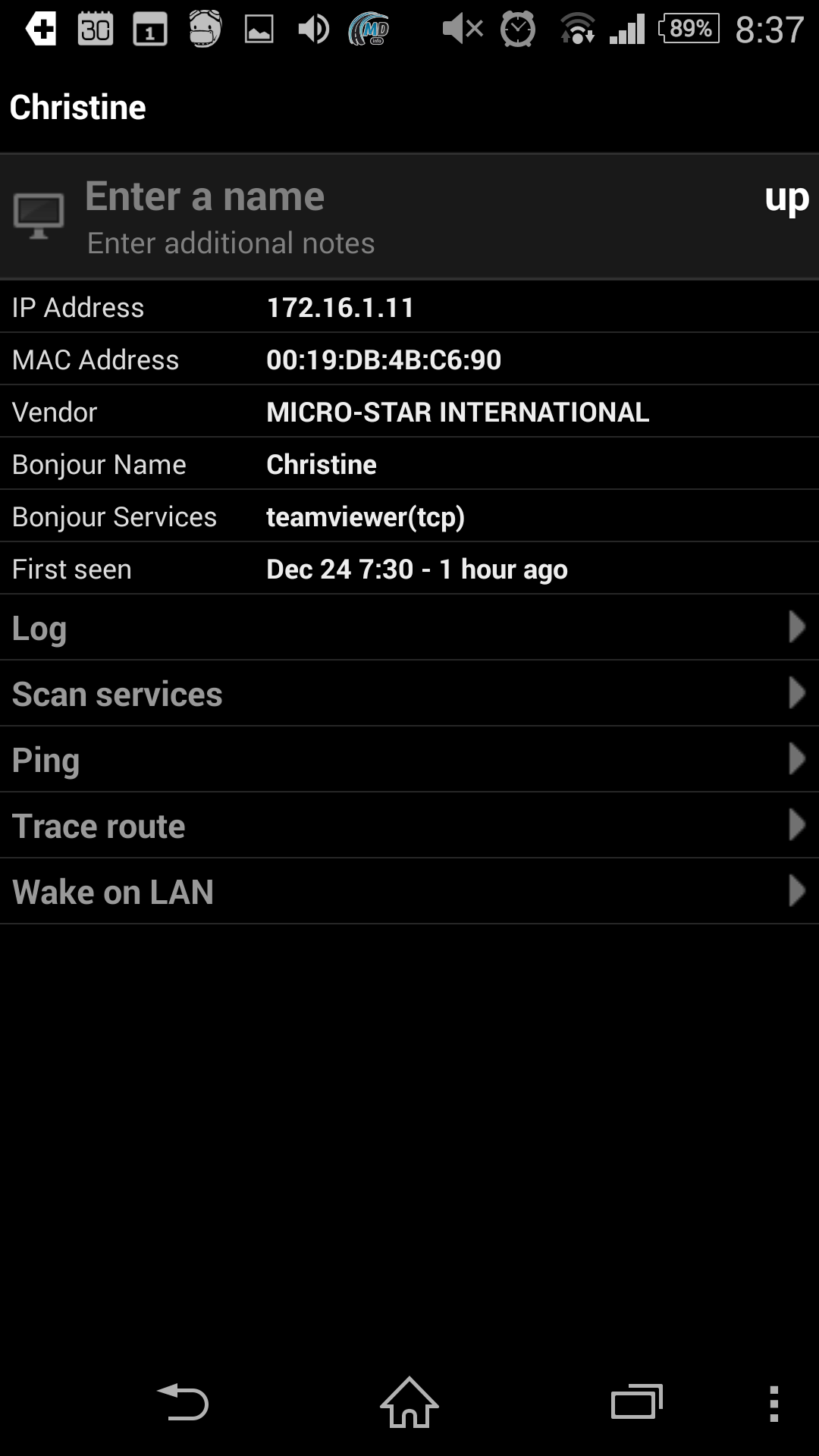Viewport: 819px width, 1456px height.
Task: Open the overflow menu dots
Action: [773, 1403]
